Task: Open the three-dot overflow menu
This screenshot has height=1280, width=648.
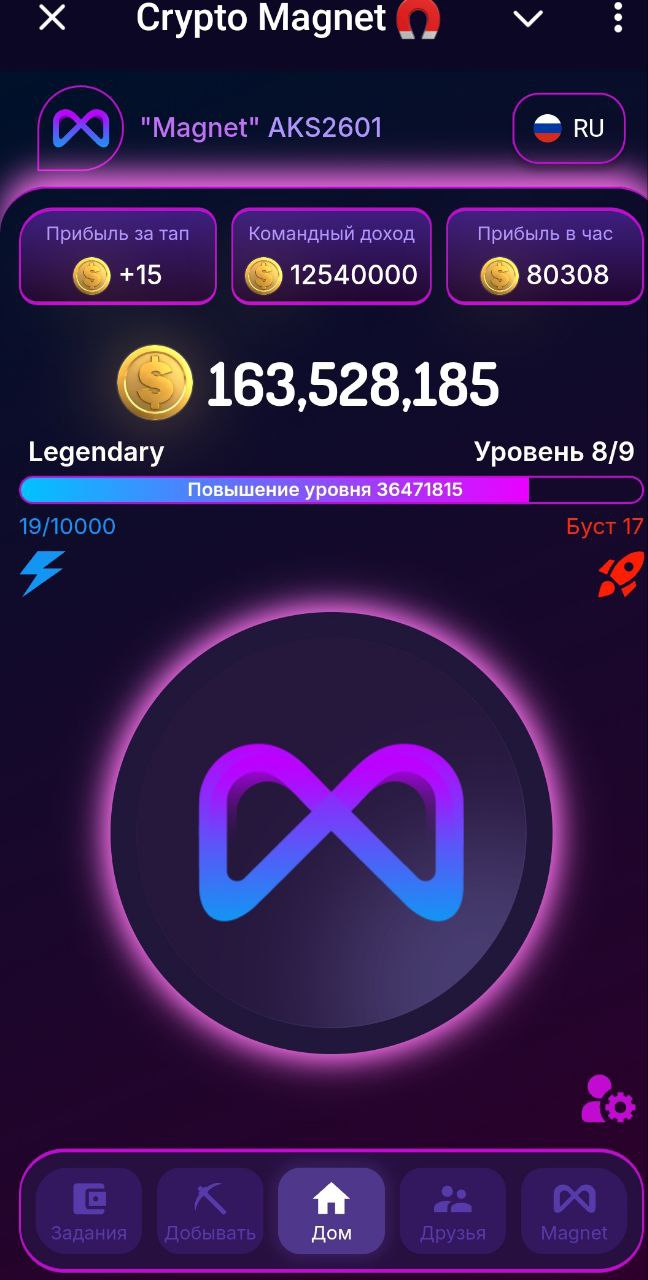Action: (617, 18)
